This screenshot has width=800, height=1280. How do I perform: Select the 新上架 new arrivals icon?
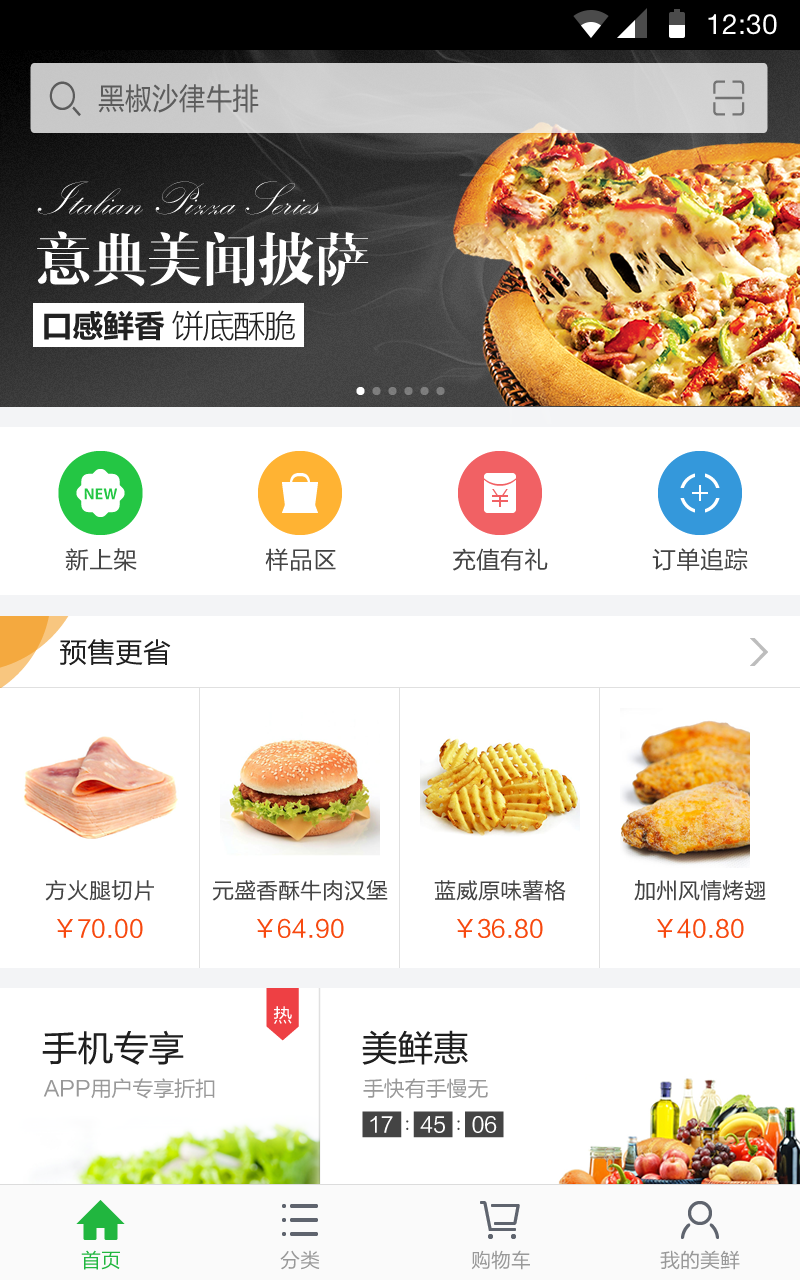[100, 492]
